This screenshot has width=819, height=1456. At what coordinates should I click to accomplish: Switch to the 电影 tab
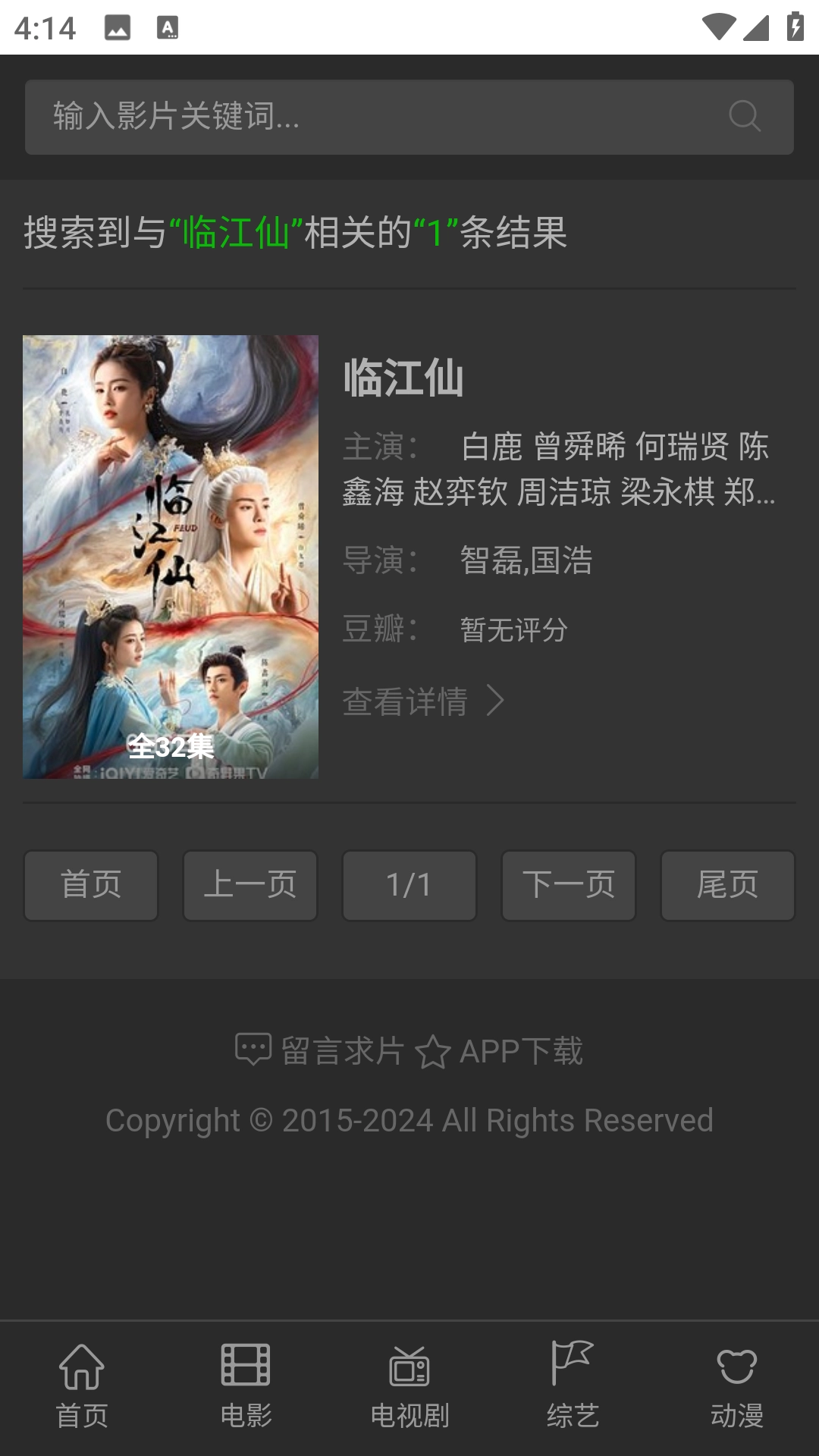pyautogui.click(x=246, y=1385)
